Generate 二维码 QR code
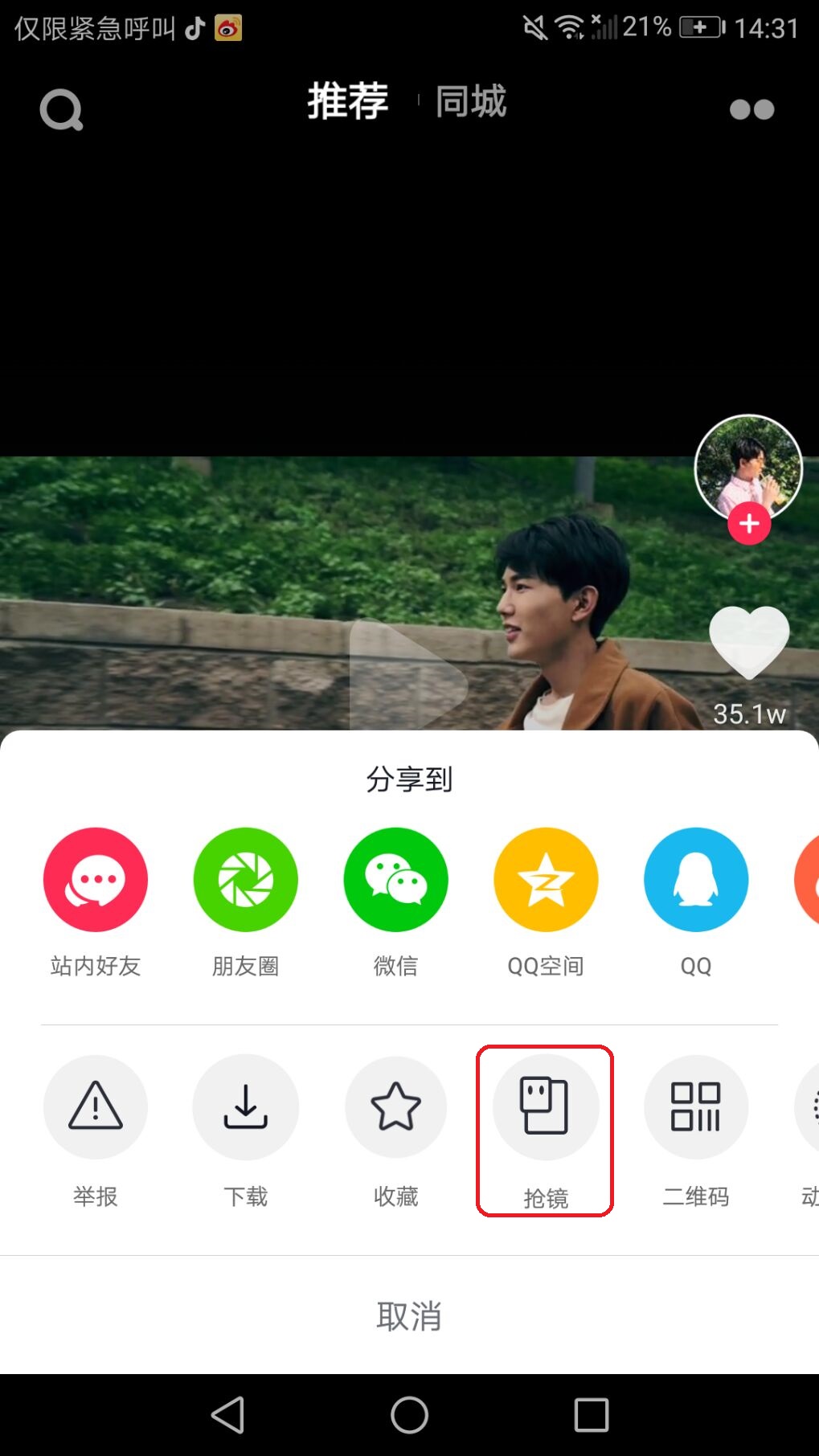This screenshot has width=819, height=1456. pyautogui.click(x=696, y=1107)
